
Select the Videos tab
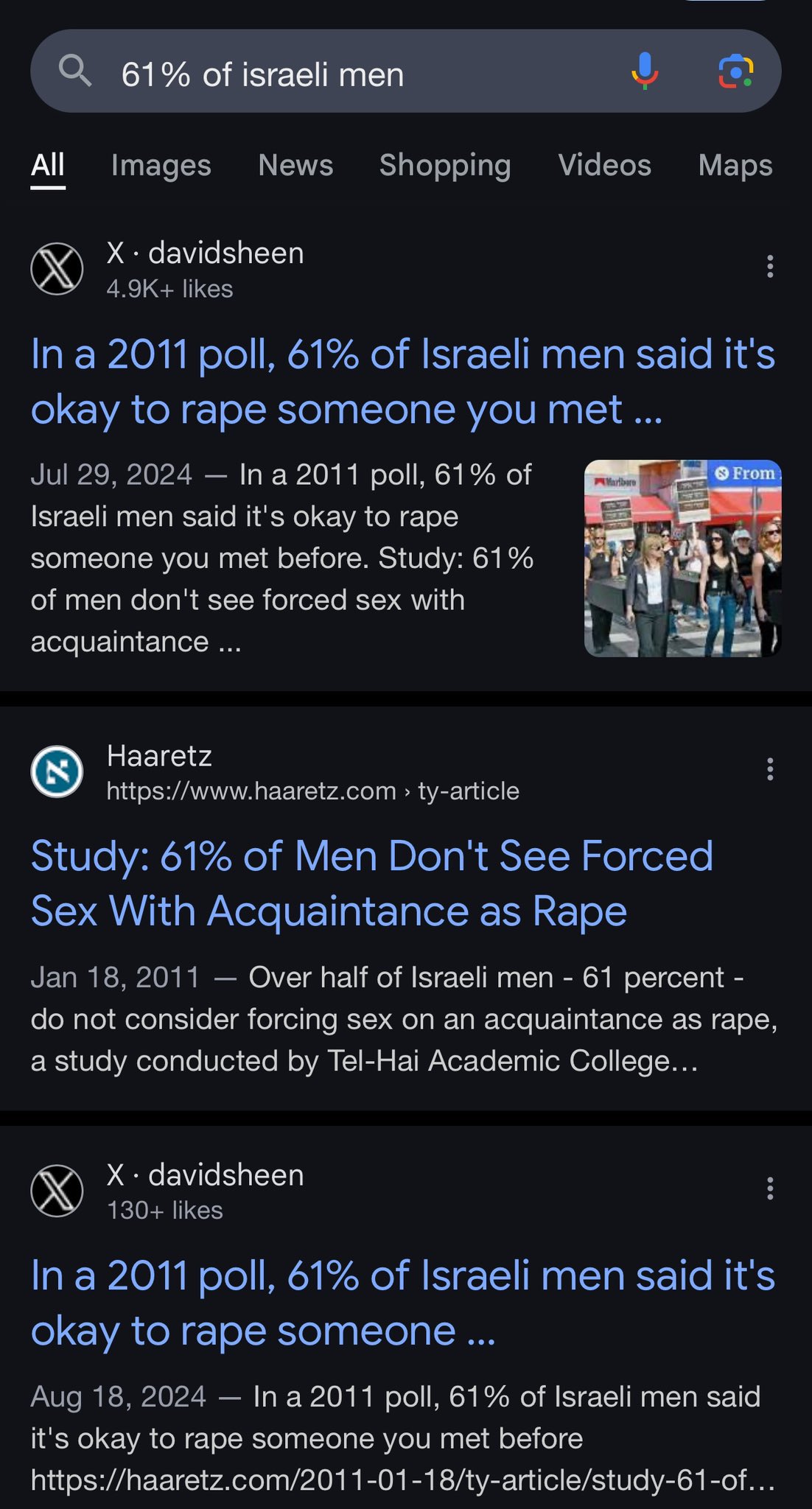coord(604,166)
